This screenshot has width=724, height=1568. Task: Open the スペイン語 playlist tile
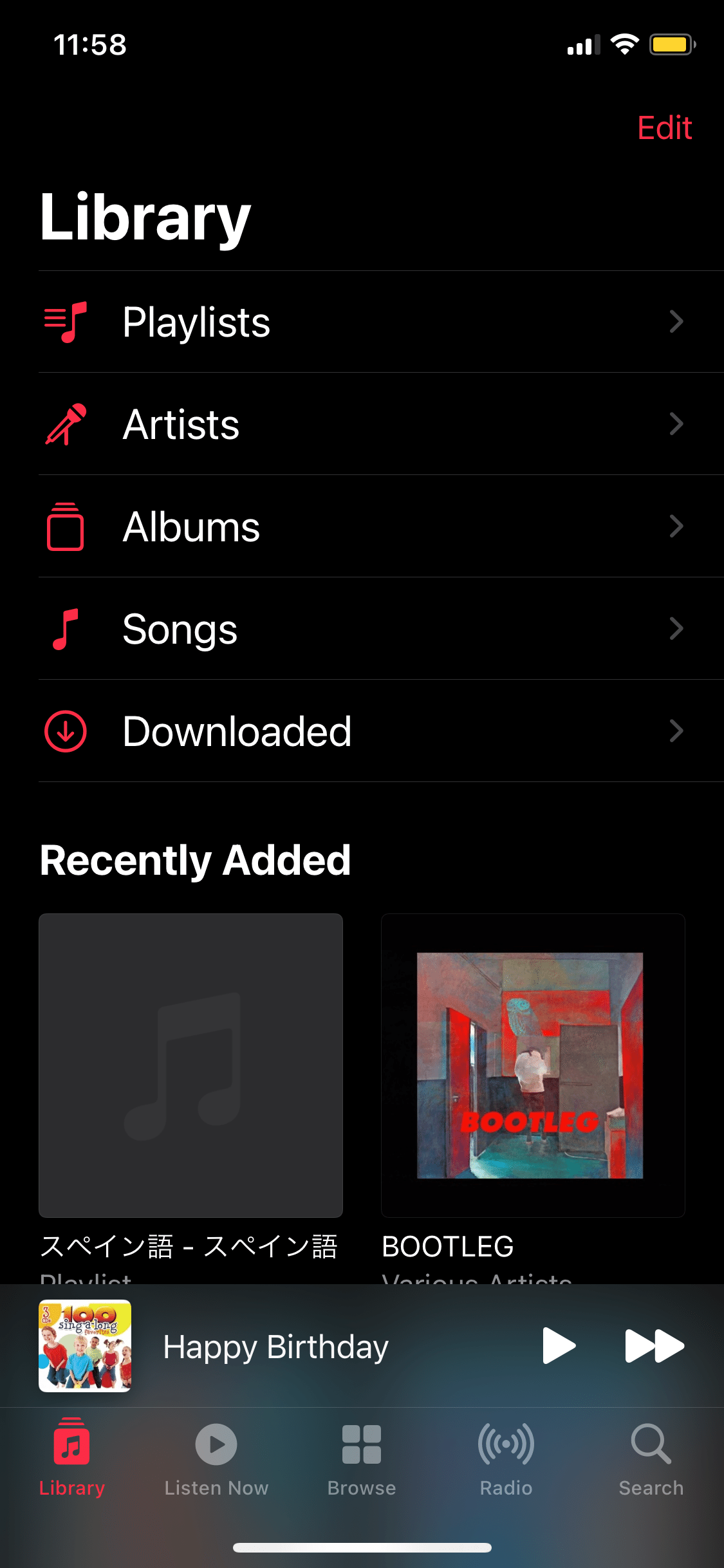pyautogui.click(x=190, y=1065)
